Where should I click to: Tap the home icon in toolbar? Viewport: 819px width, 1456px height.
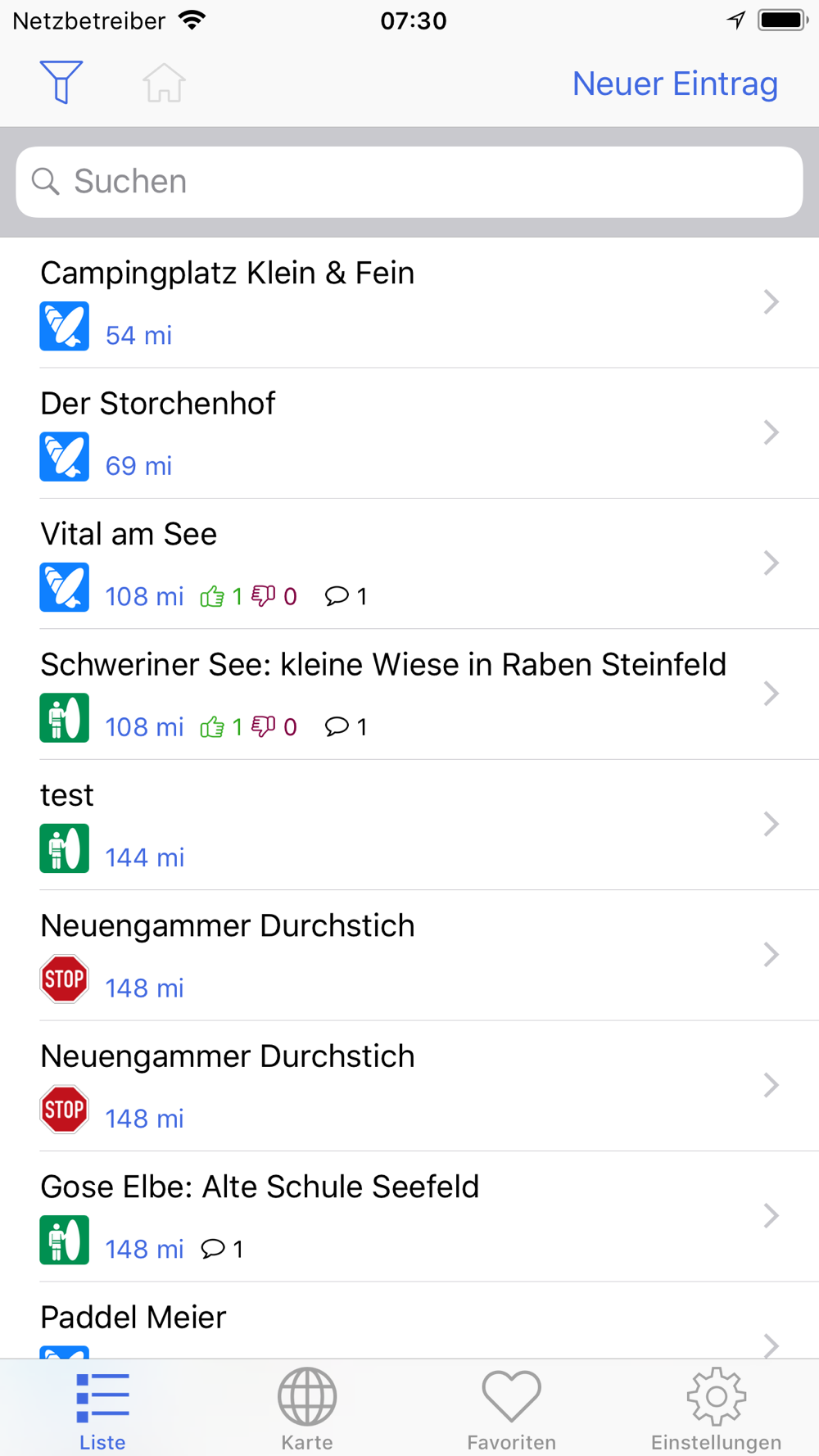pos(164,83)
